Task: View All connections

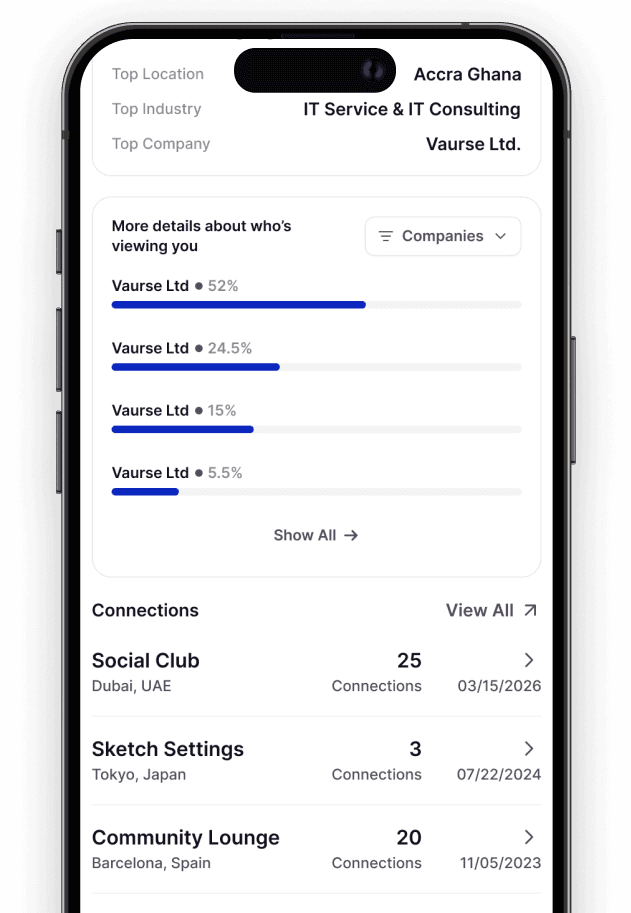Action: (491, 610)
